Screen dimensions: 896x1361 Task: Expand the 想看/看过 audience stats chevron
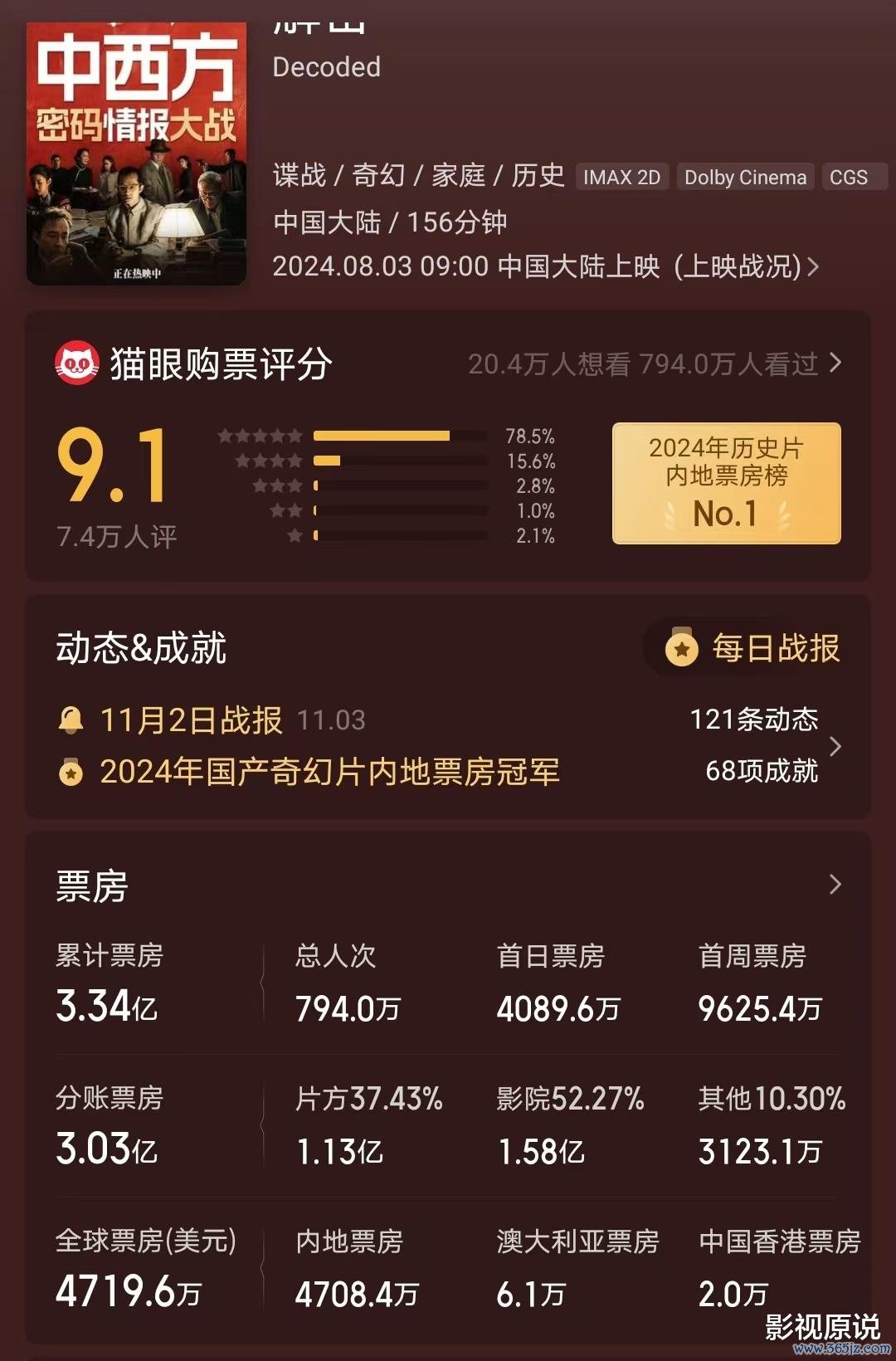coord(835,363)
